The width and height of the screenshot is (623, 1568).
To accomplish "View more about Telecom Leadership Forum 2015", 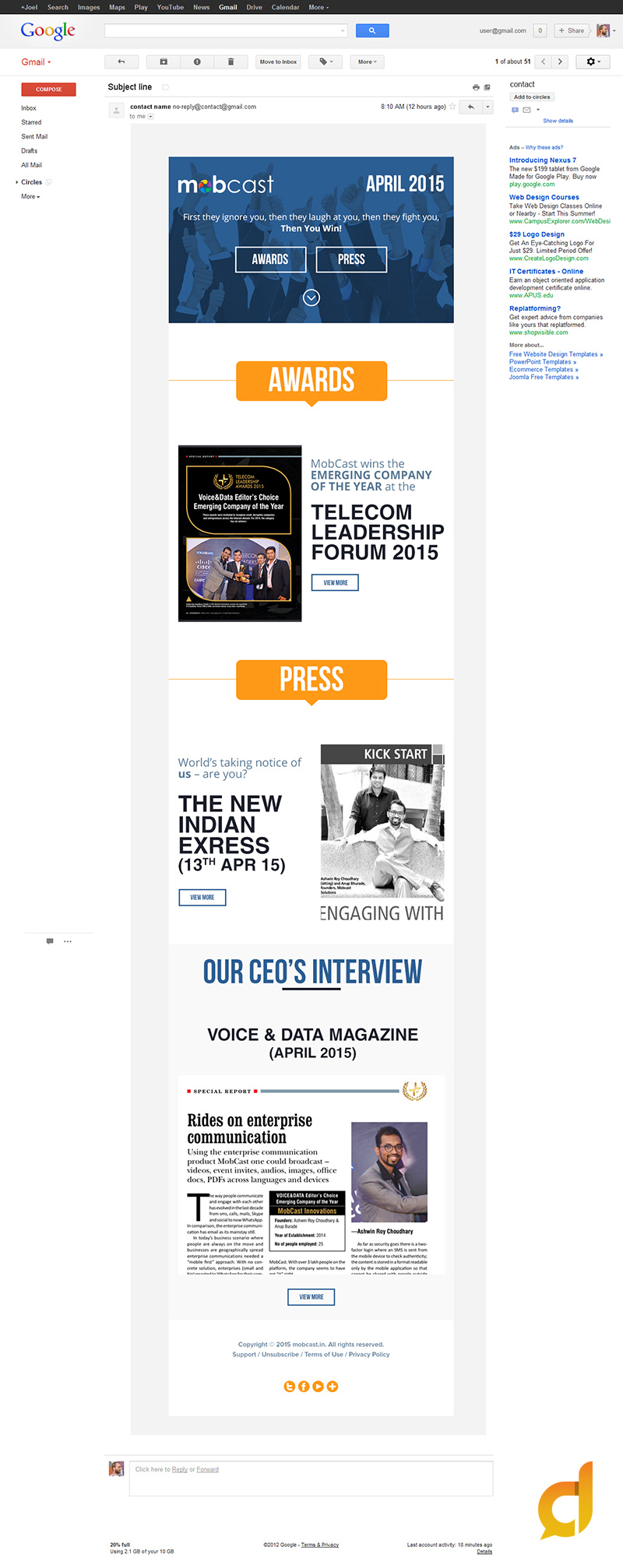I will (x=335, y=582).
